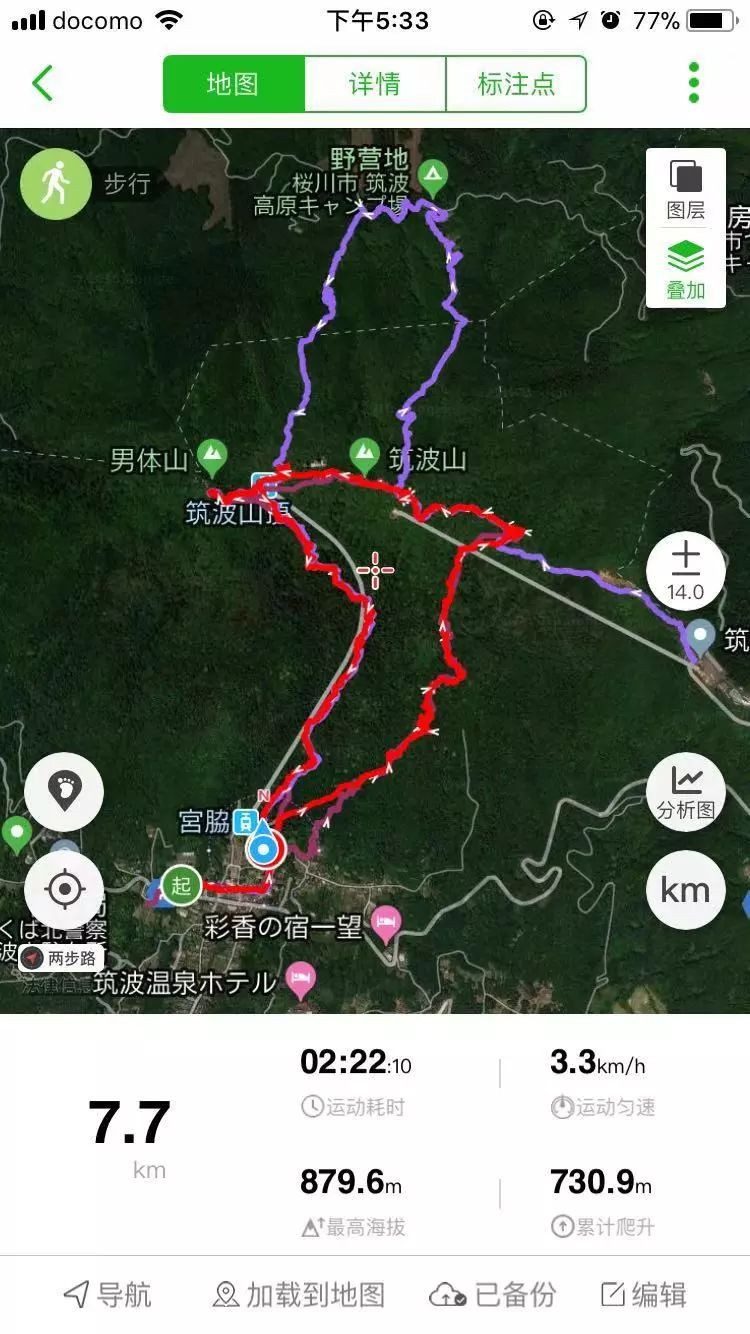The width and height of the screenshot is (750, 1334).
Task: Switch to the 标注点 waypoints tab
Action: pyautogui.click(x=516, y=84)
